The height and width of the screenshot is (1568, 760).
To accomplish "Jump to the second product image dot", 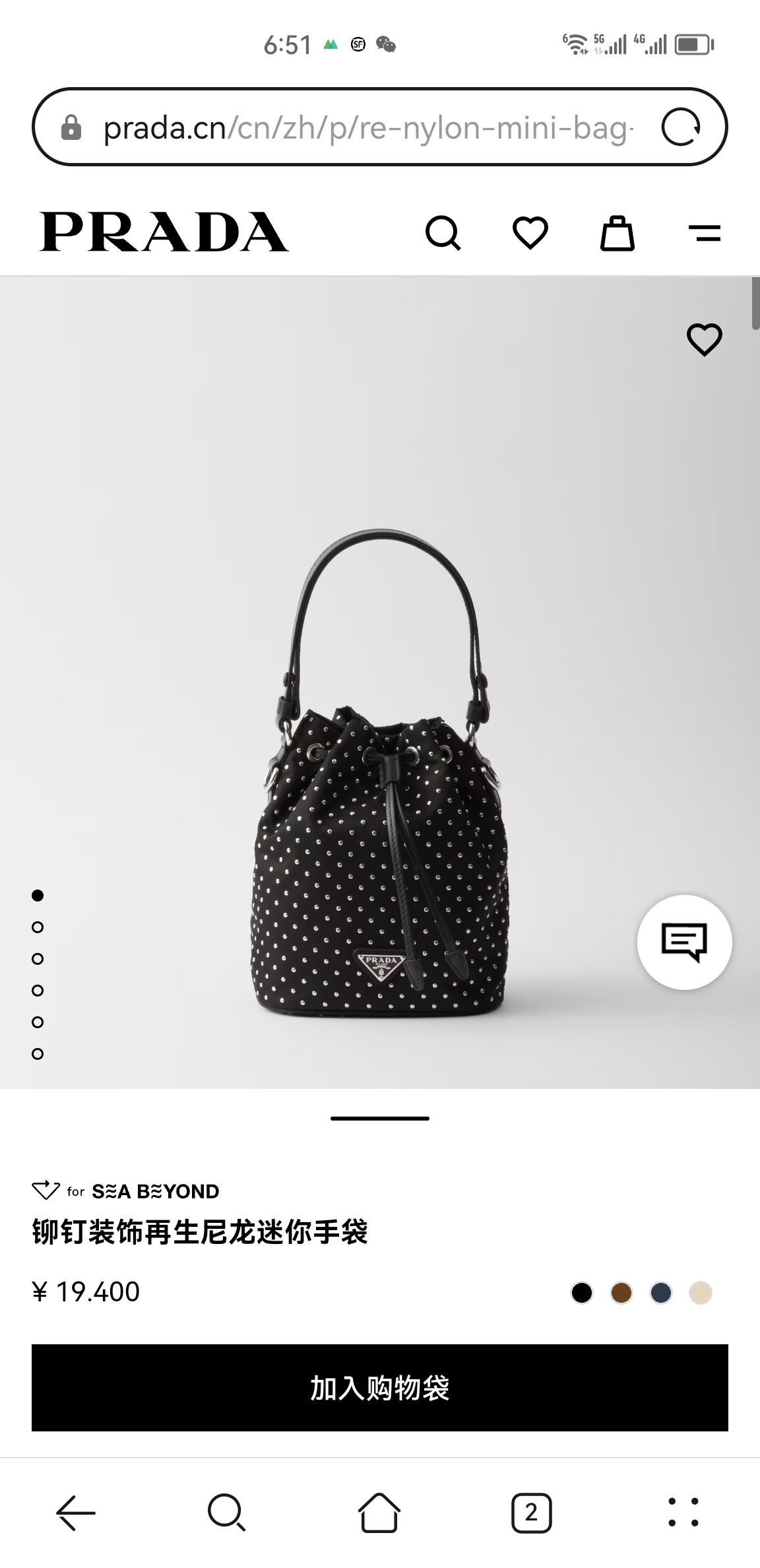I will coord(38,927).
